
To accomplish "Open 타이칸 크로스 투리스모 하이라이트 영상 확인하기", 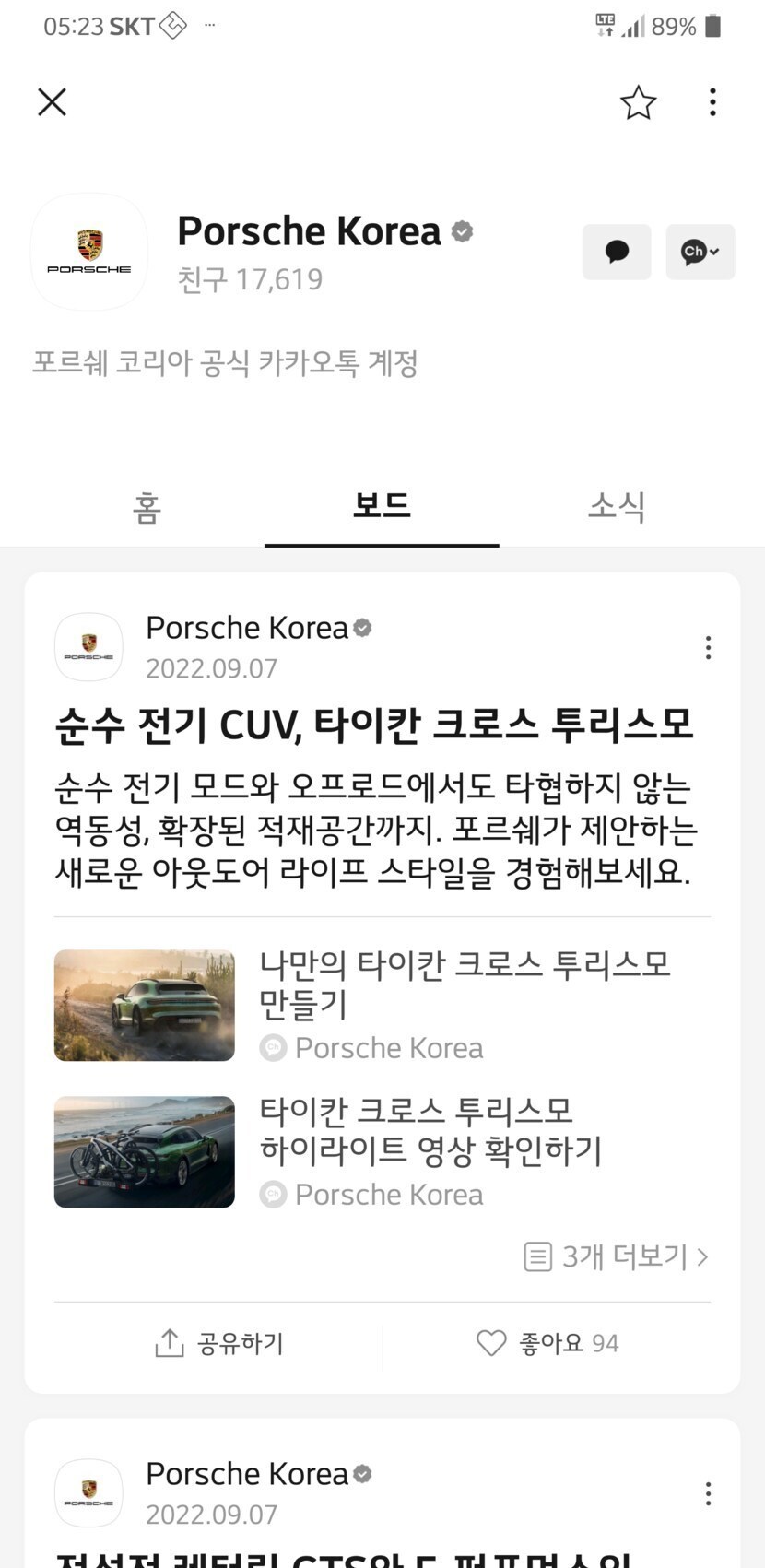I will point(430,1131).
